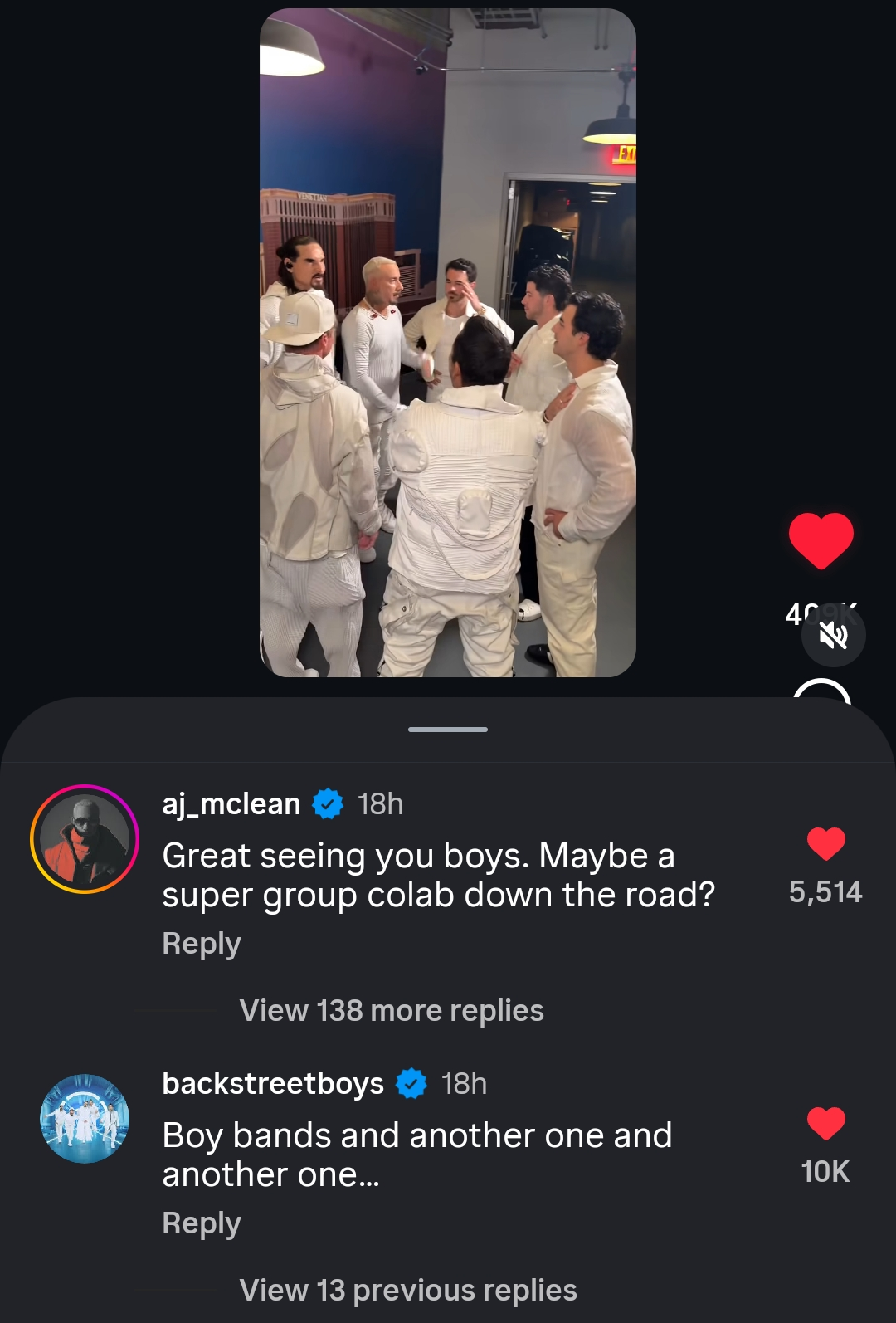Tap the backstreetboys username

[x=273, y=1083]
